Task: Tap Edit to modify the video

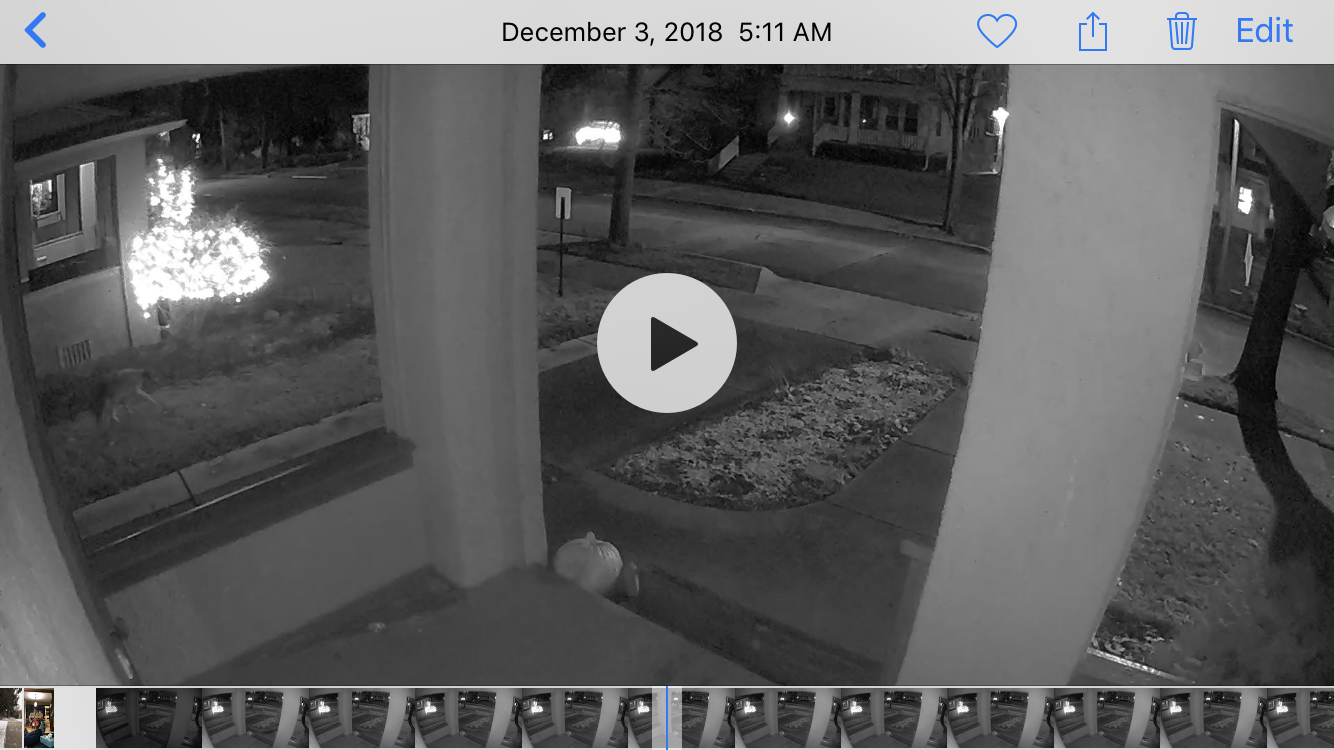Action: pos(1264,31)
